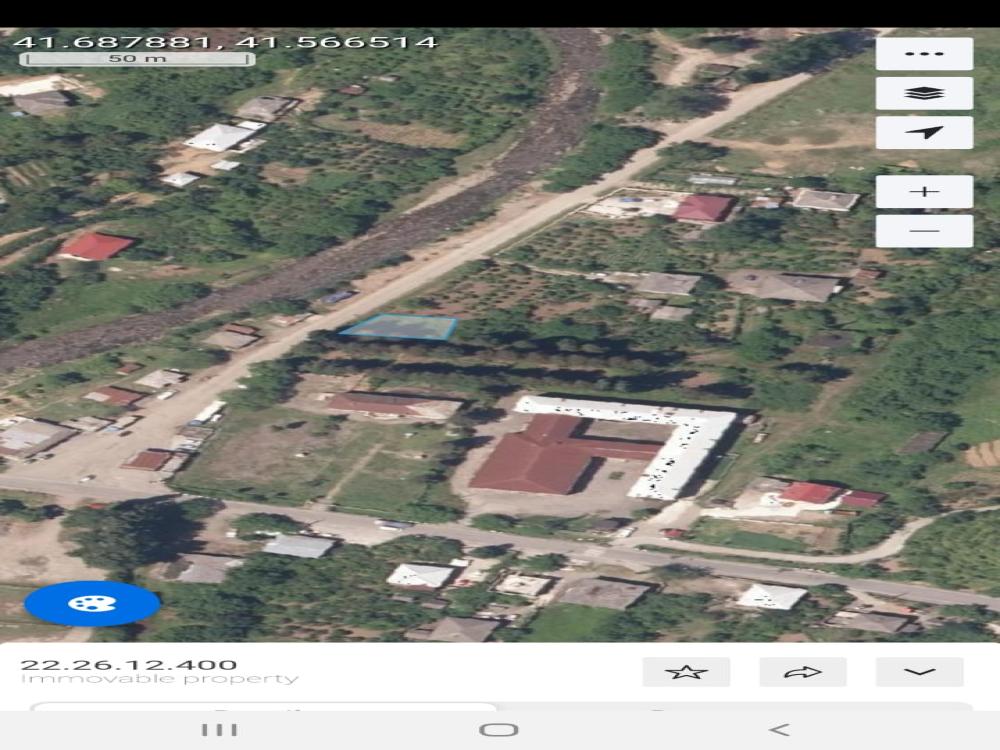Select the highlighted blue parcel on map

[398, 327]
